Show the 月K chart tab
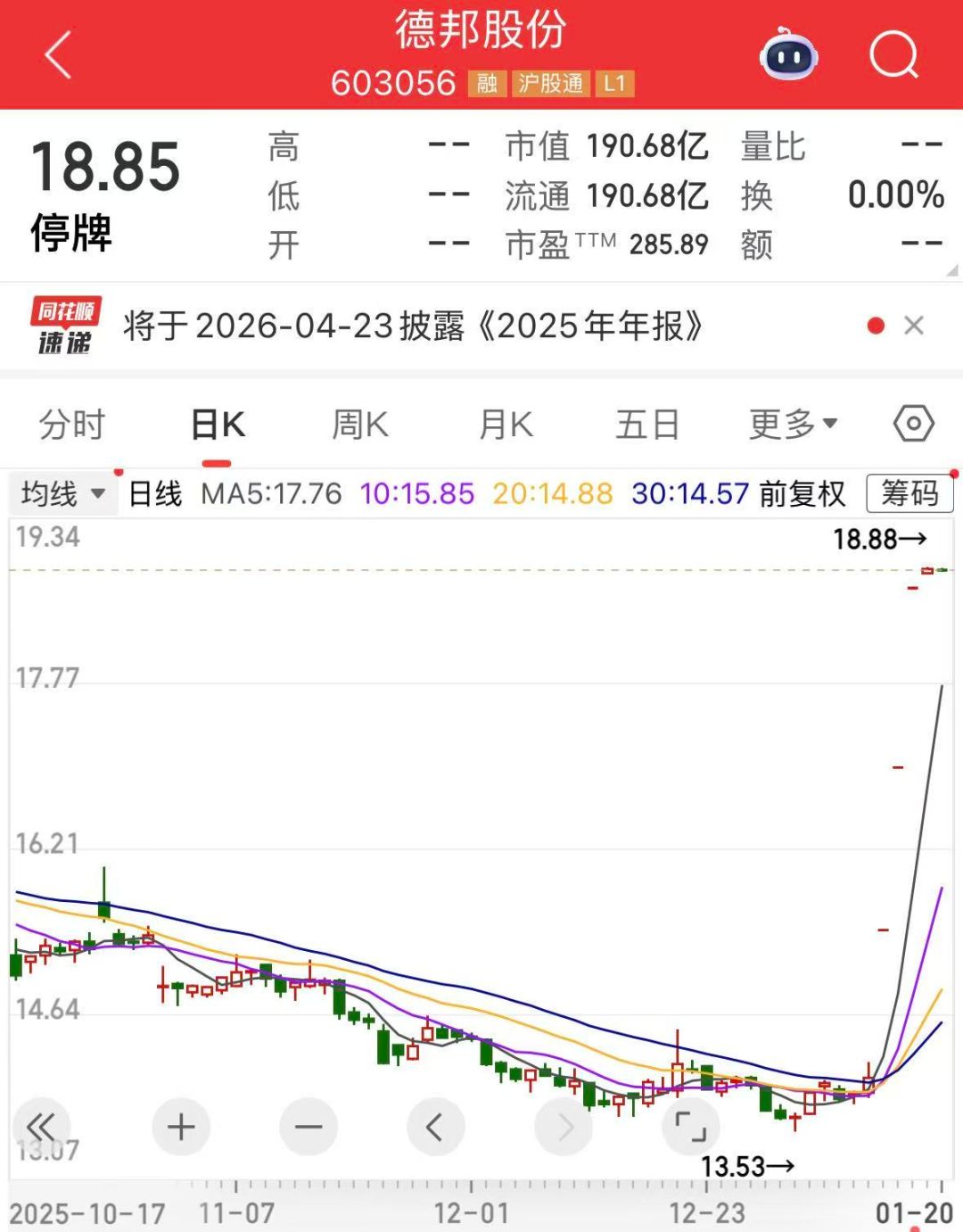The width and height of the screenshot is (963, 1232). coord(506,425)
